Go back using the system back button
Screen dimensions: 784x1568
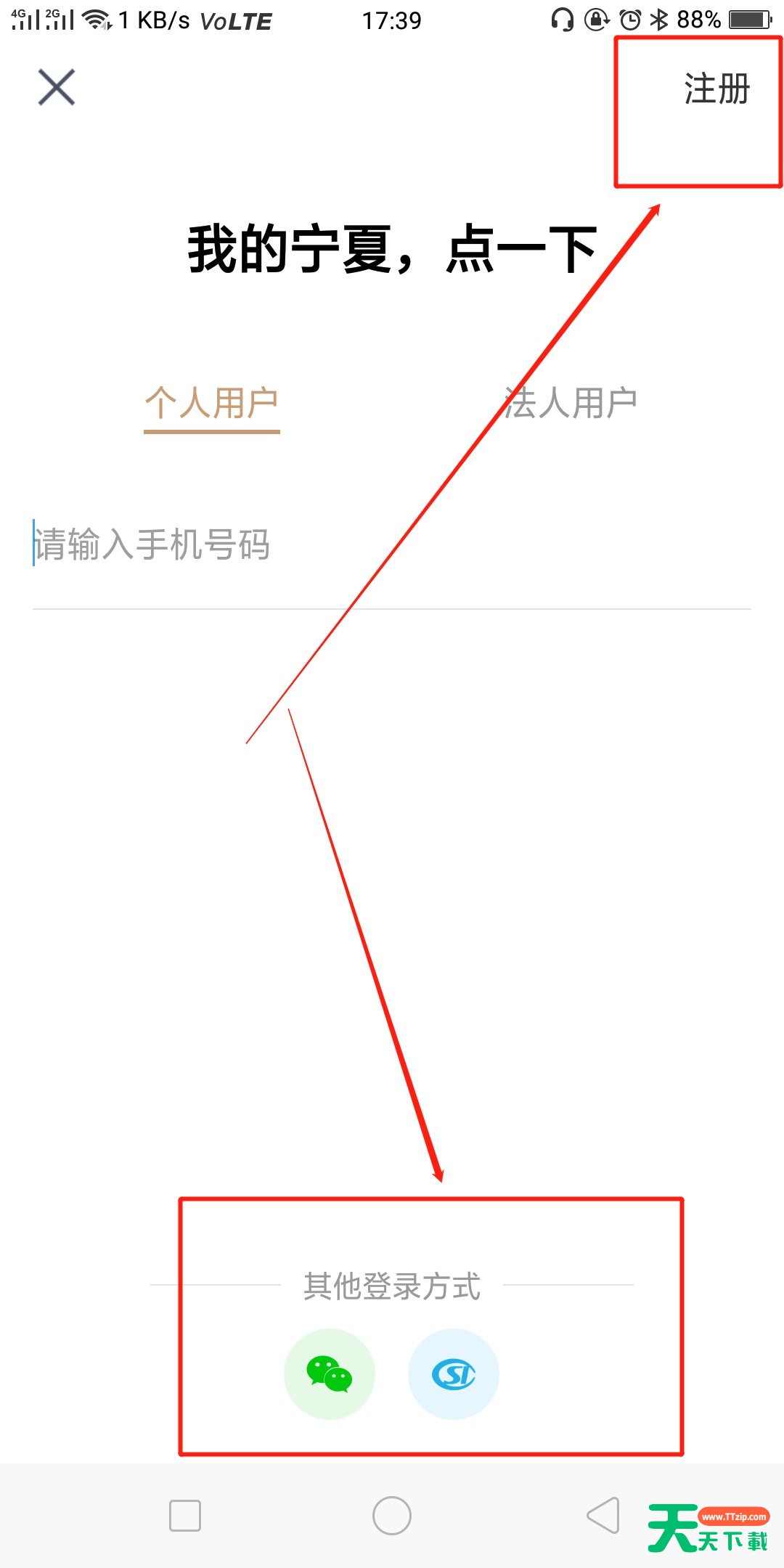point(603,1515)
